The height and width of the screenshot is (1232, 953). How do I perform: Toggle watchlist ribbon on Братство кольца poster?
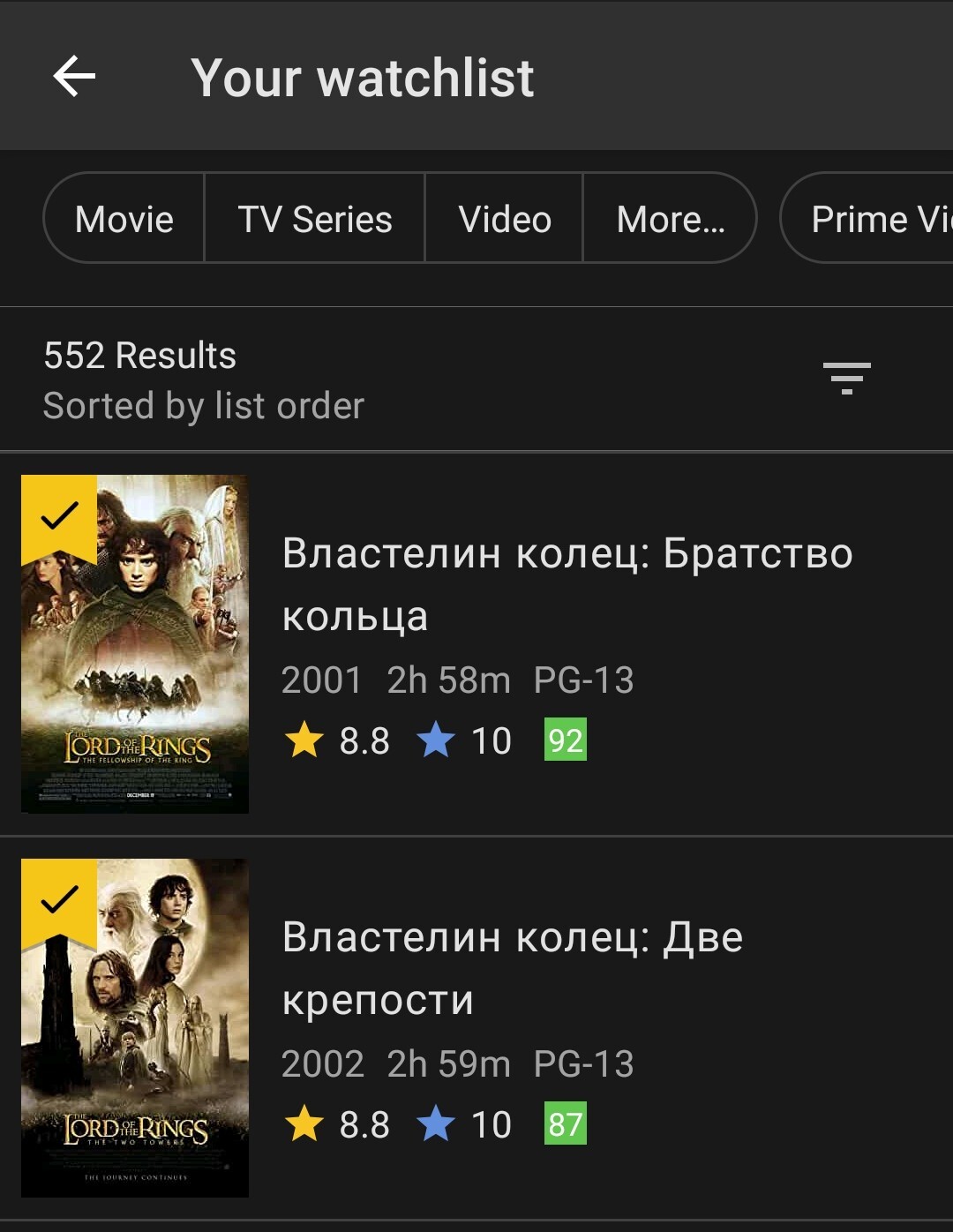coord(59,516)
